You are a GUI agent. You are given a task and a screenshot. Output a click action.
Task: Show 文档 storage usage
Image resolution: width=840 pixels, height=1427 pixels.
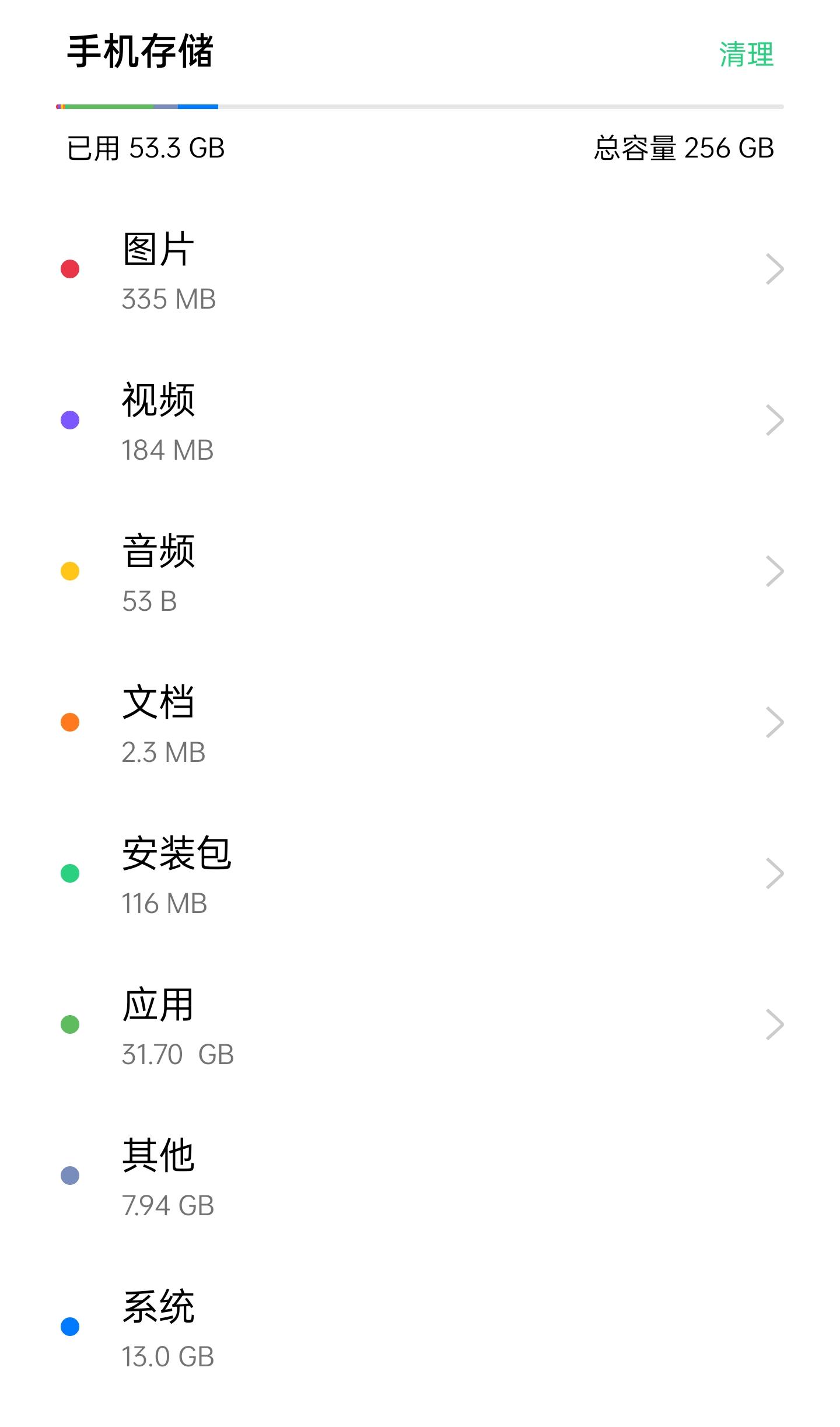click(420, 722)
